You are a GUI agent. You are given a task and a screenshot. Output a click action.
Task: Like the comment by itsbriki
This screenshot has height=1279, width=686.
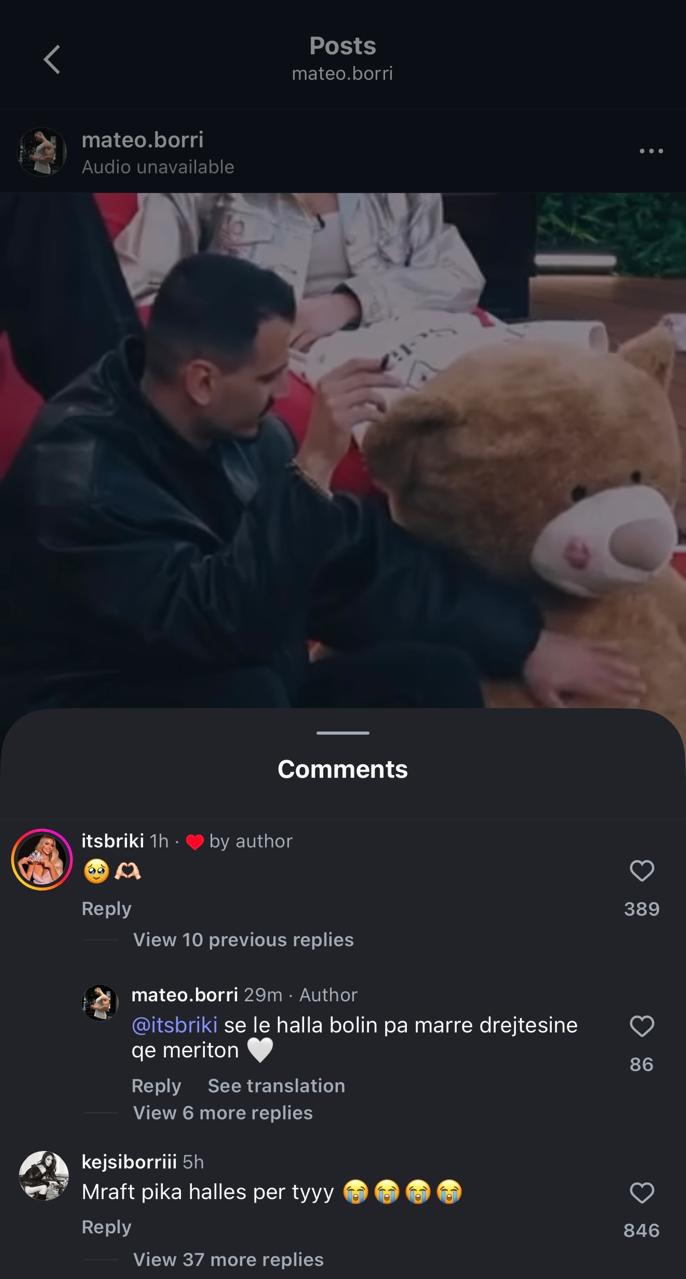642,871
